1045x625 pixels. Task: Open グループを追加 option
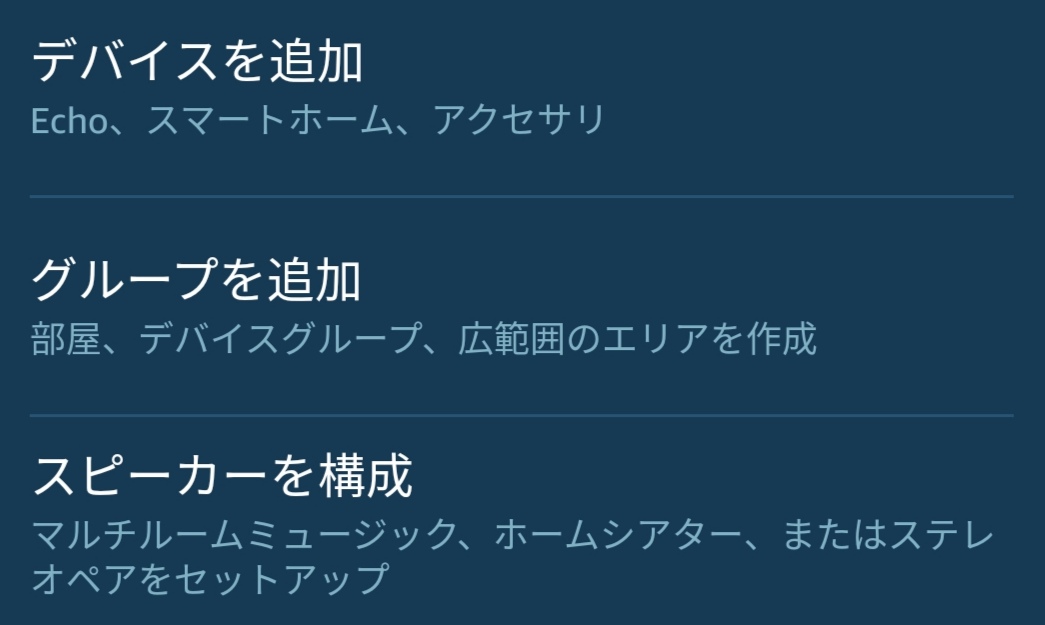pyautogui.click(x=197, y=282)
